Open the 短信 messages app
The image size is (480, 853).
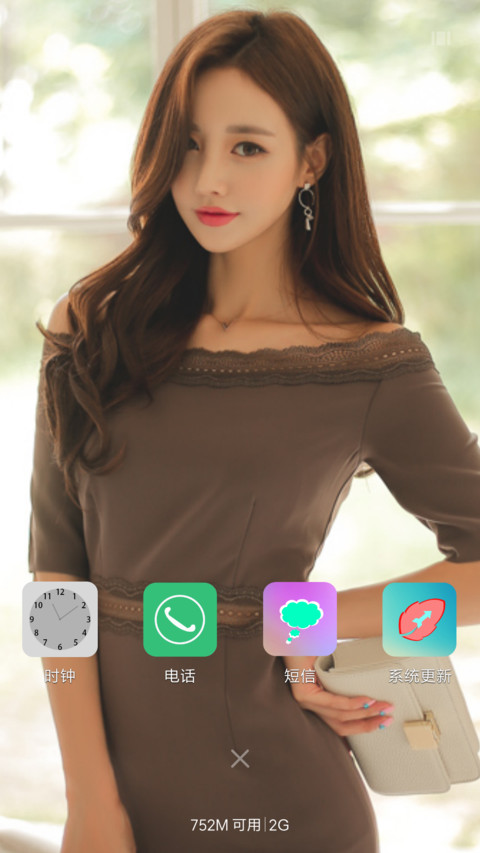pos(300,619)
